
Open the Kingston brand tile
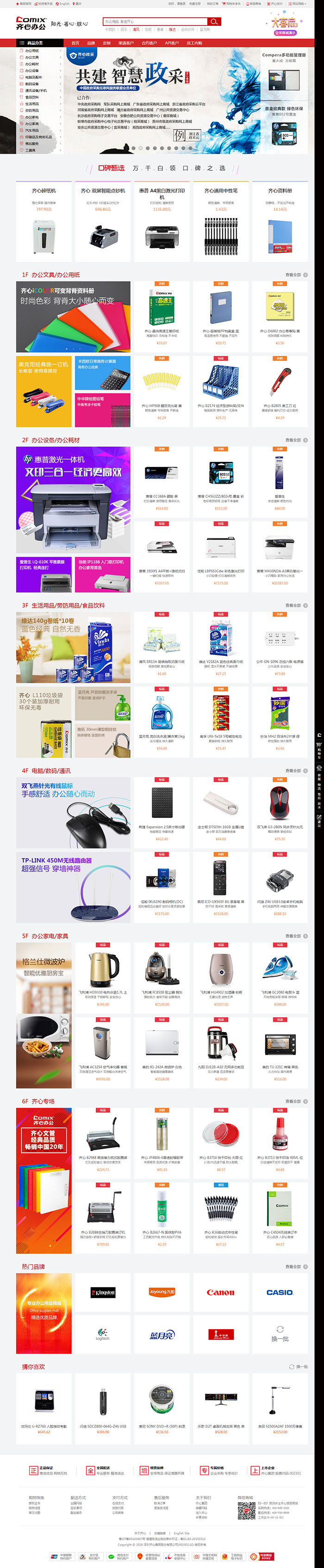coord(103,1292)
